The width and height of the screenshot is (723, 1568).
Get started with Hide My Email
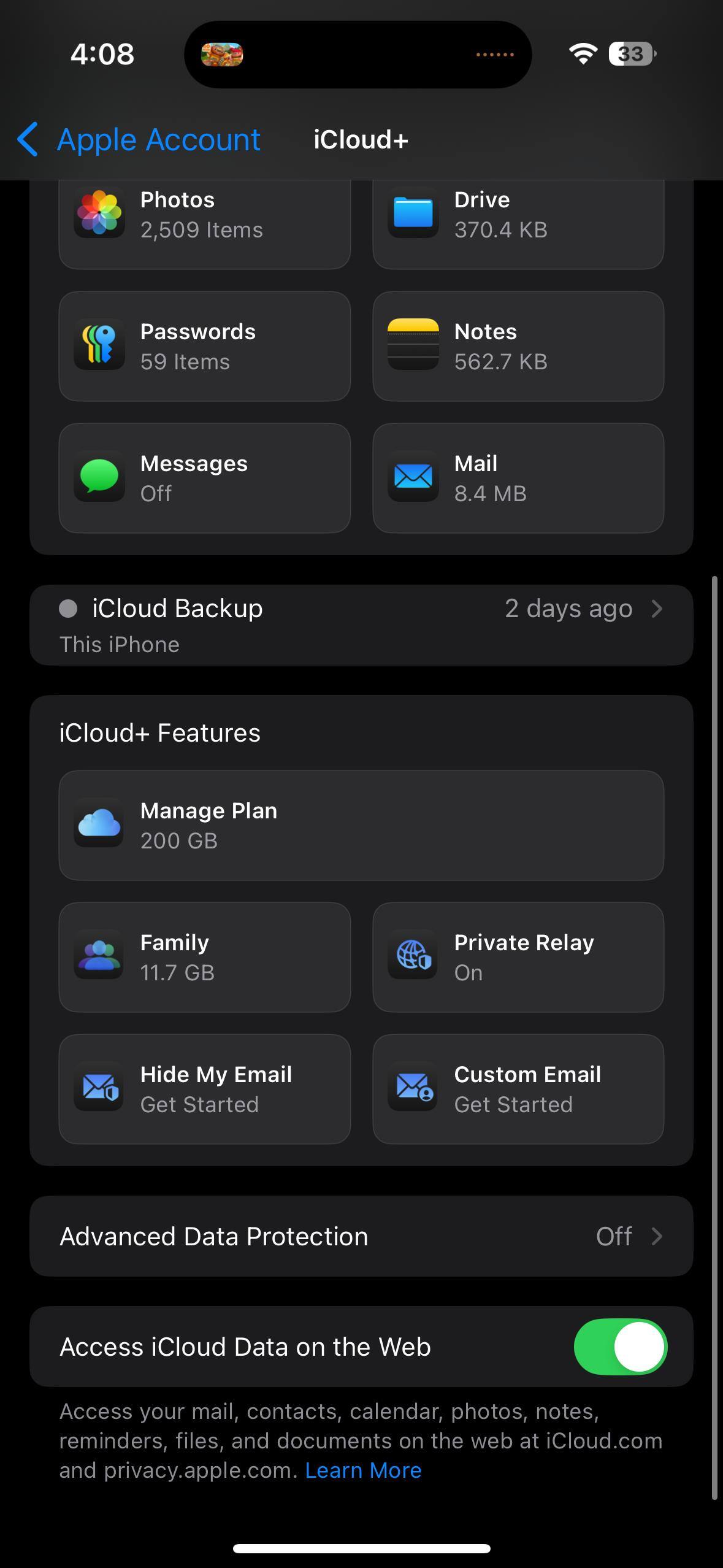click(205, 1090)
